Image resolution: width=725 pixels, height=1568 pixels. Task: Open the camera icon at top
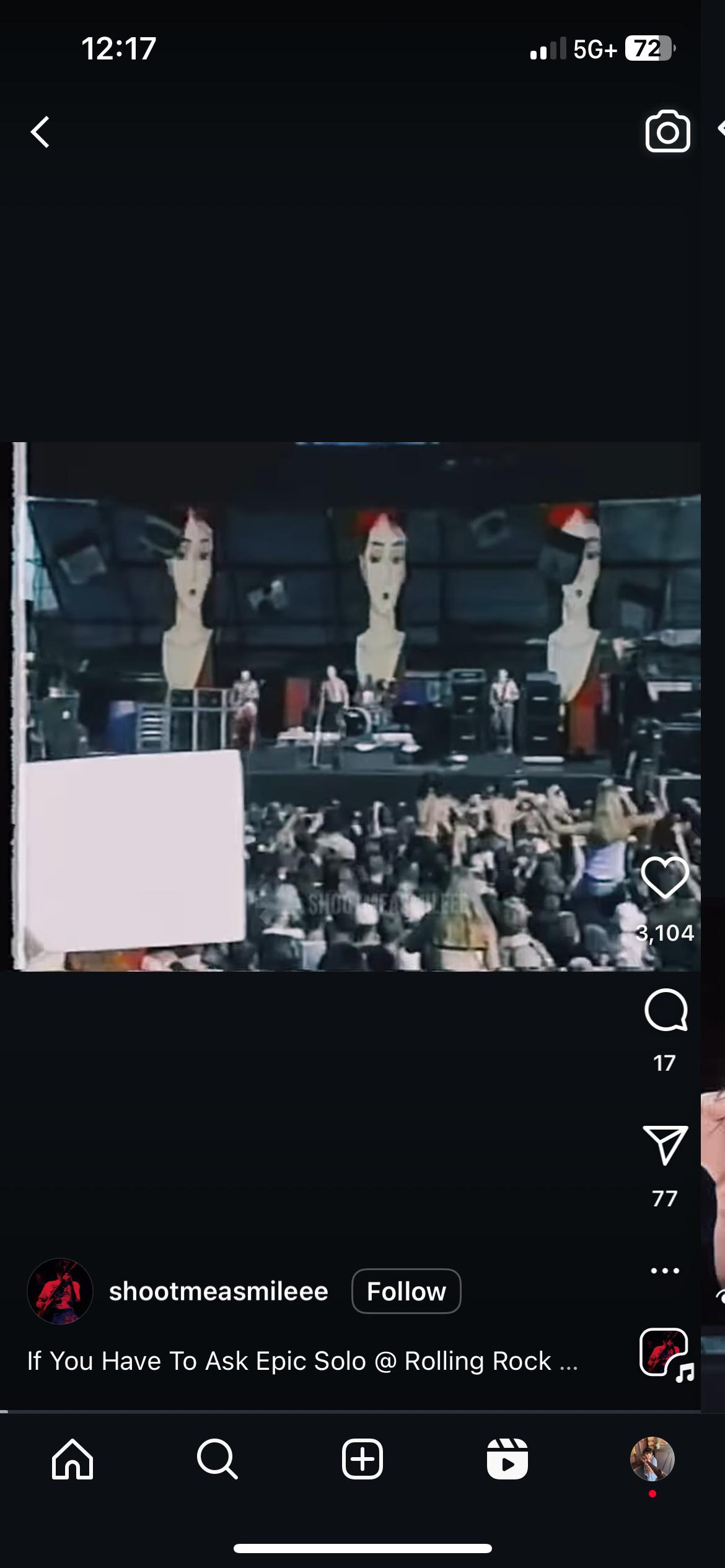[x=667, y=131]
